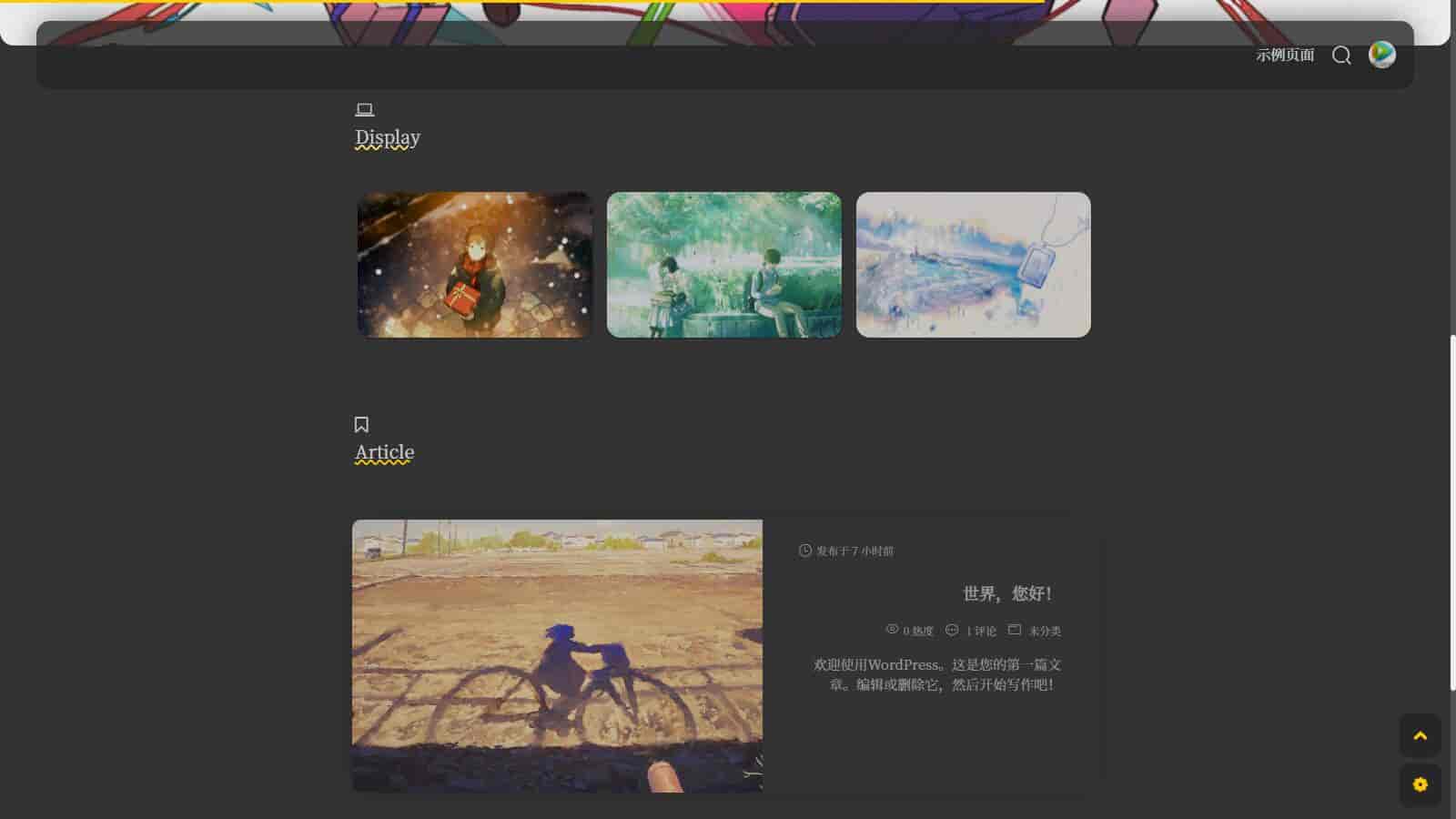Open the article titled 世界，您好！
Viewport: 1456px width, 819px height.
coord(1007,594)
